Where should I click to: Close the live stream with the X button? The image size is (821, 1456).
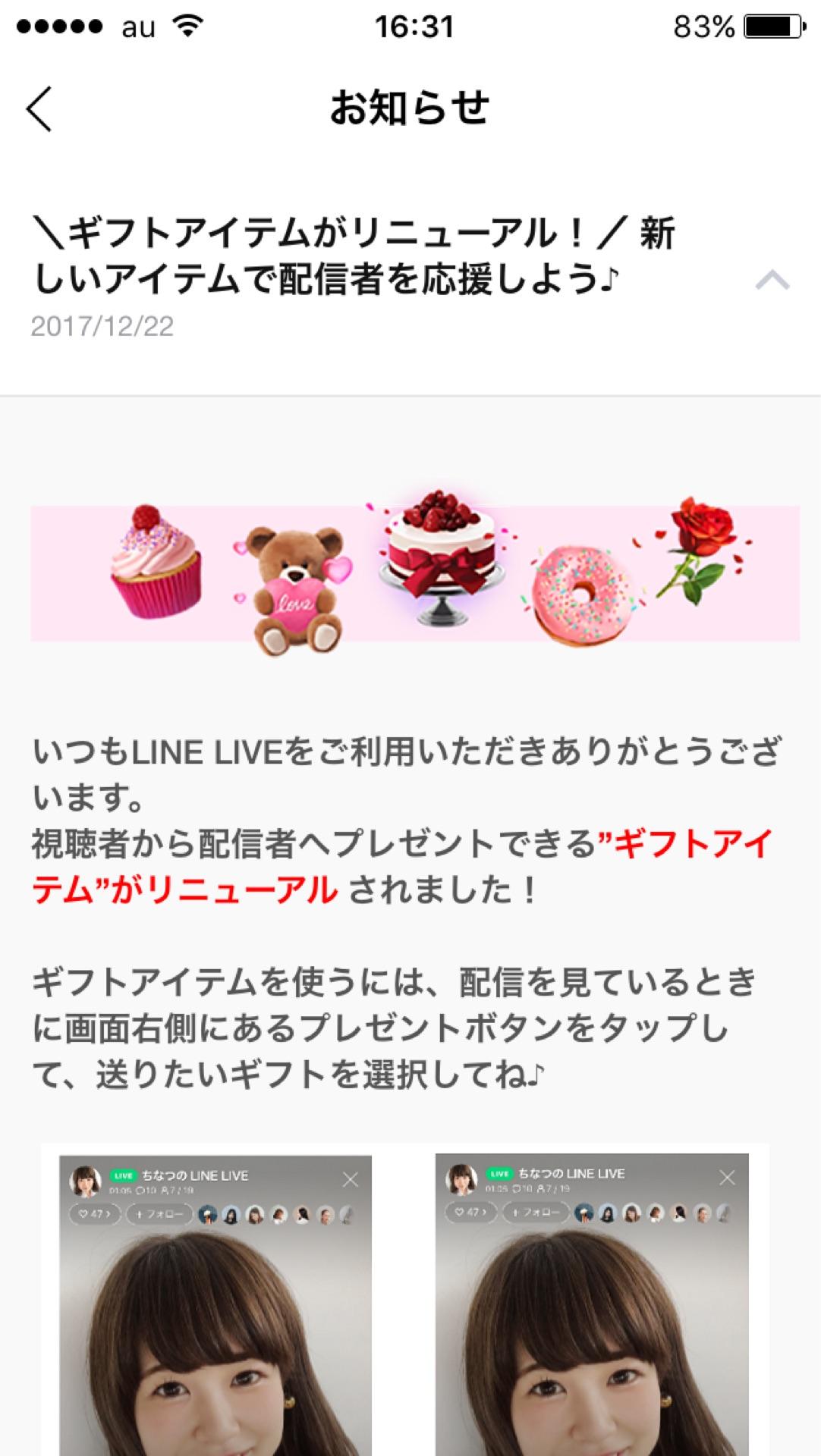349,1178
